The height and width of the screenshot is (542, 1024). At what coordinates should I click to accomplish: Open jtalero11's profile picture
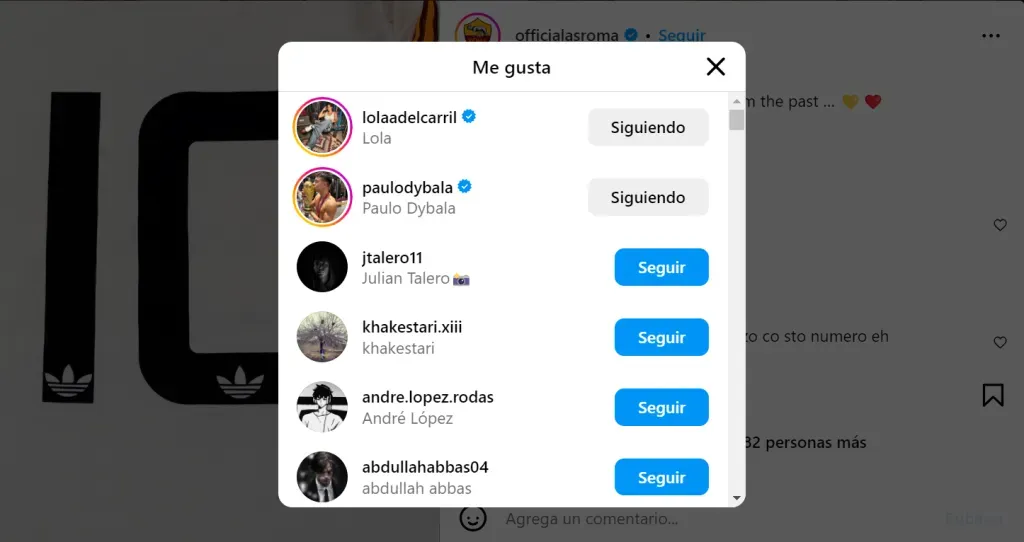click(322, 267)
